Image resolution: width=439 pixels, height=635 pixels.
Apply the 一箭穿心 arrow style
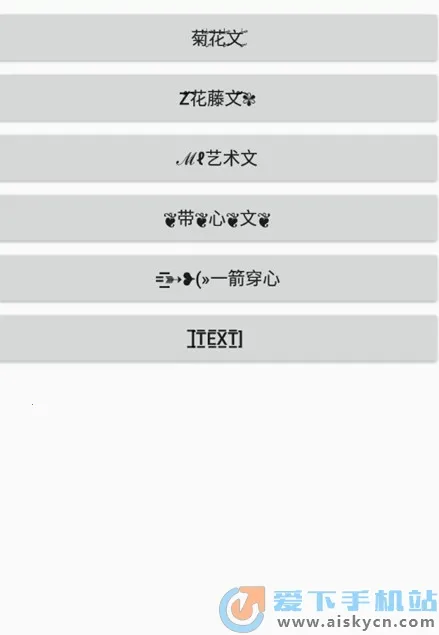219,279
